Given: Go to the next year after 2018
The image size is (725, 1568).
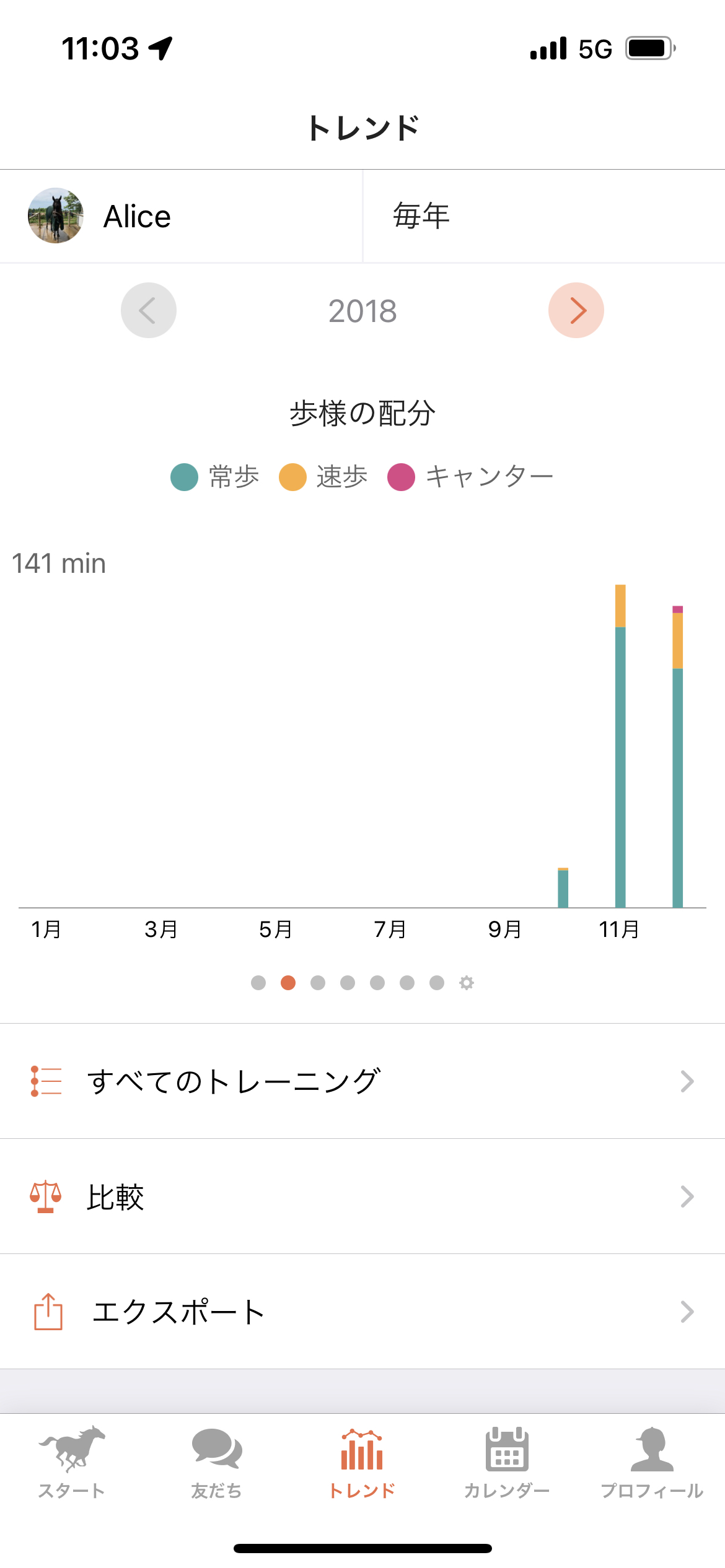Looking at the screenshot, I should [576, 310].
